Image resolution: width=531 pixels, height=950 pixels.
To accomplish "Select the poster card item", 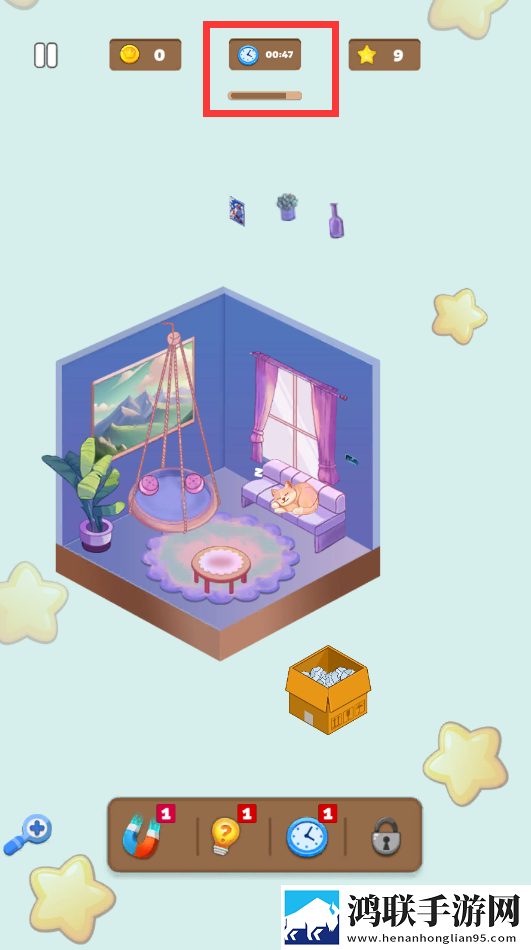I will (x=237, y=211).
